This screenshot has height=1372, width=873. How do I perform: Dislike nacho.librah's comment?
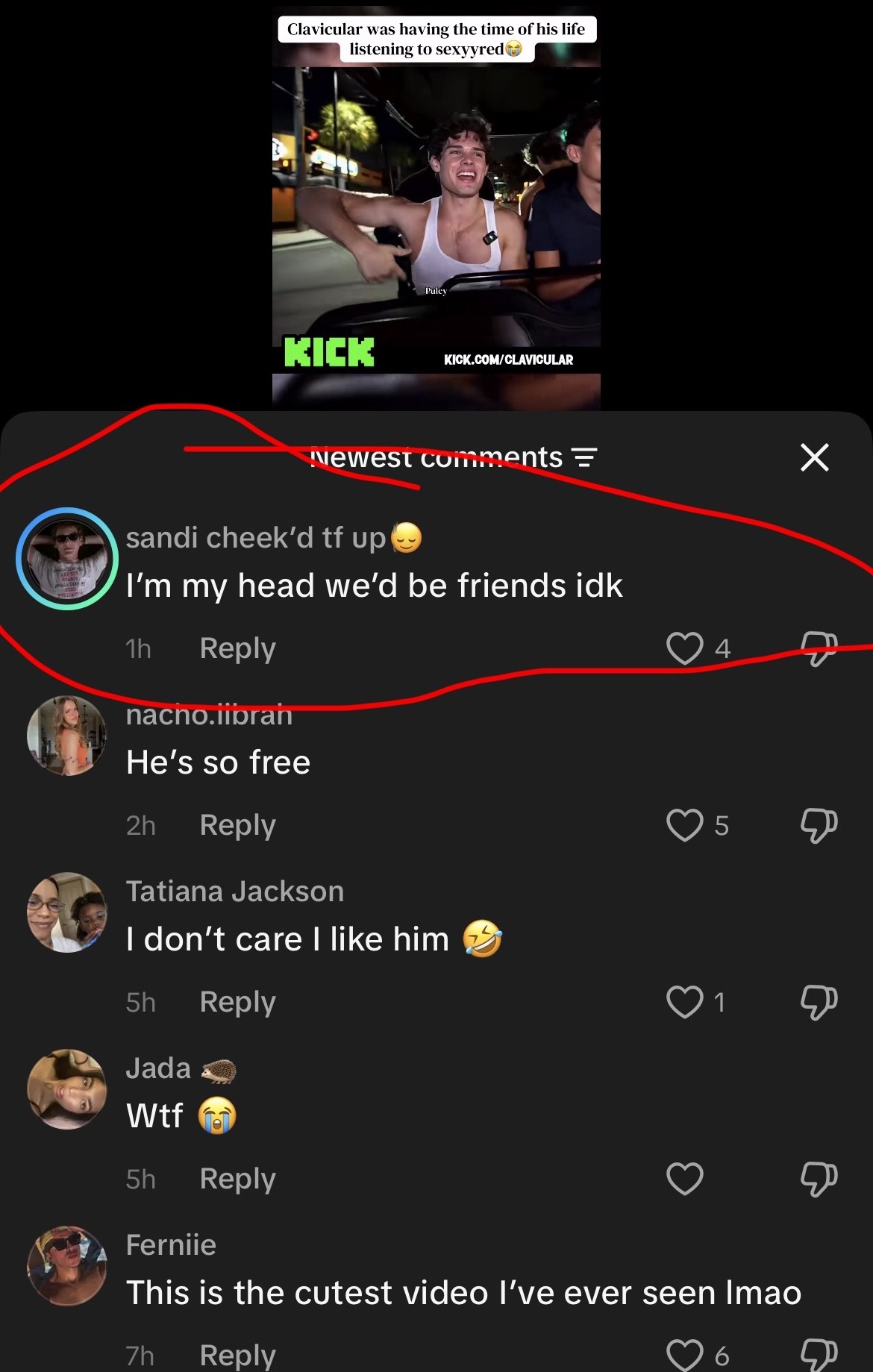pos(819,825)
